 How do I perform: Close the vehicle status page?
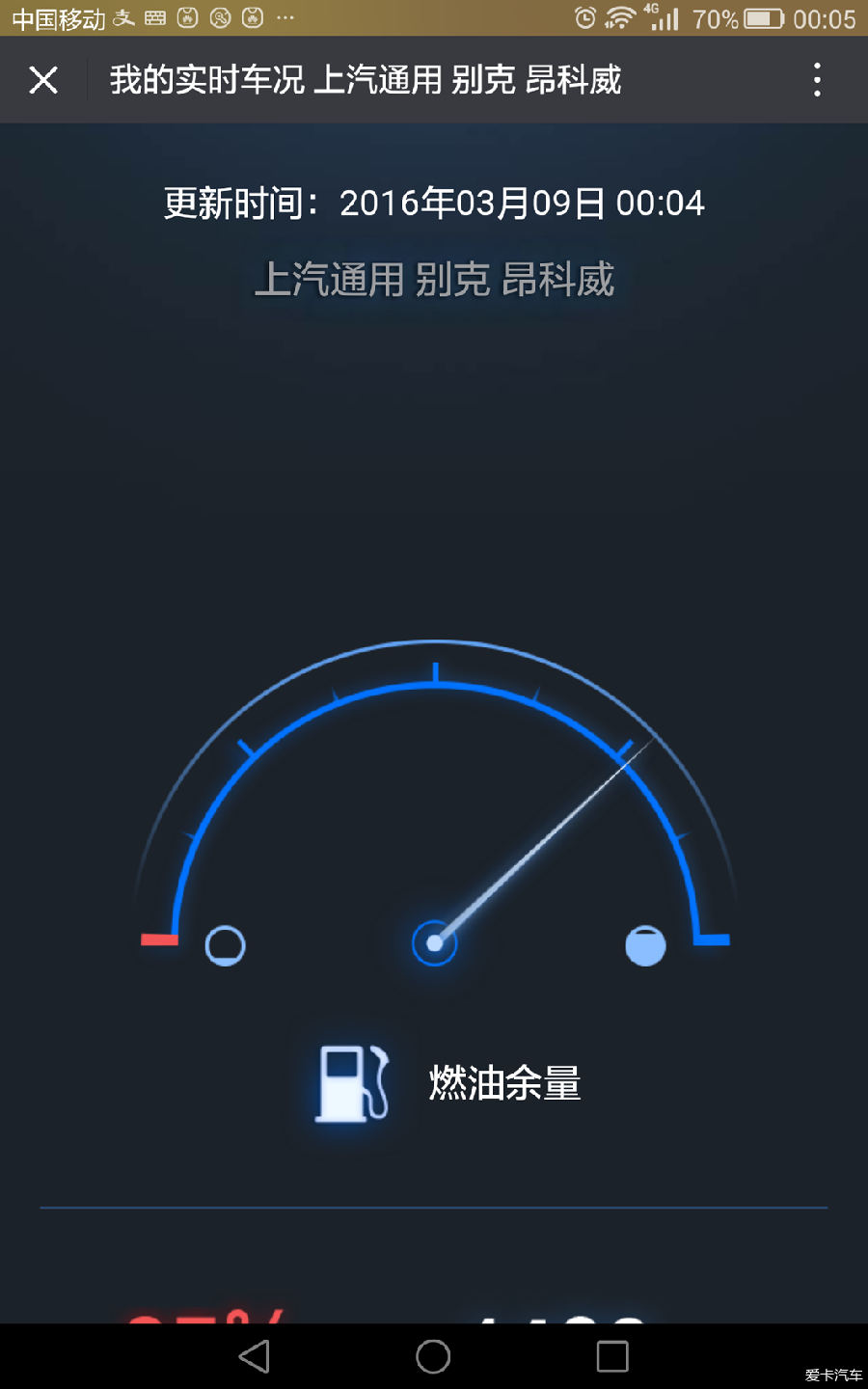coord(43,80)
